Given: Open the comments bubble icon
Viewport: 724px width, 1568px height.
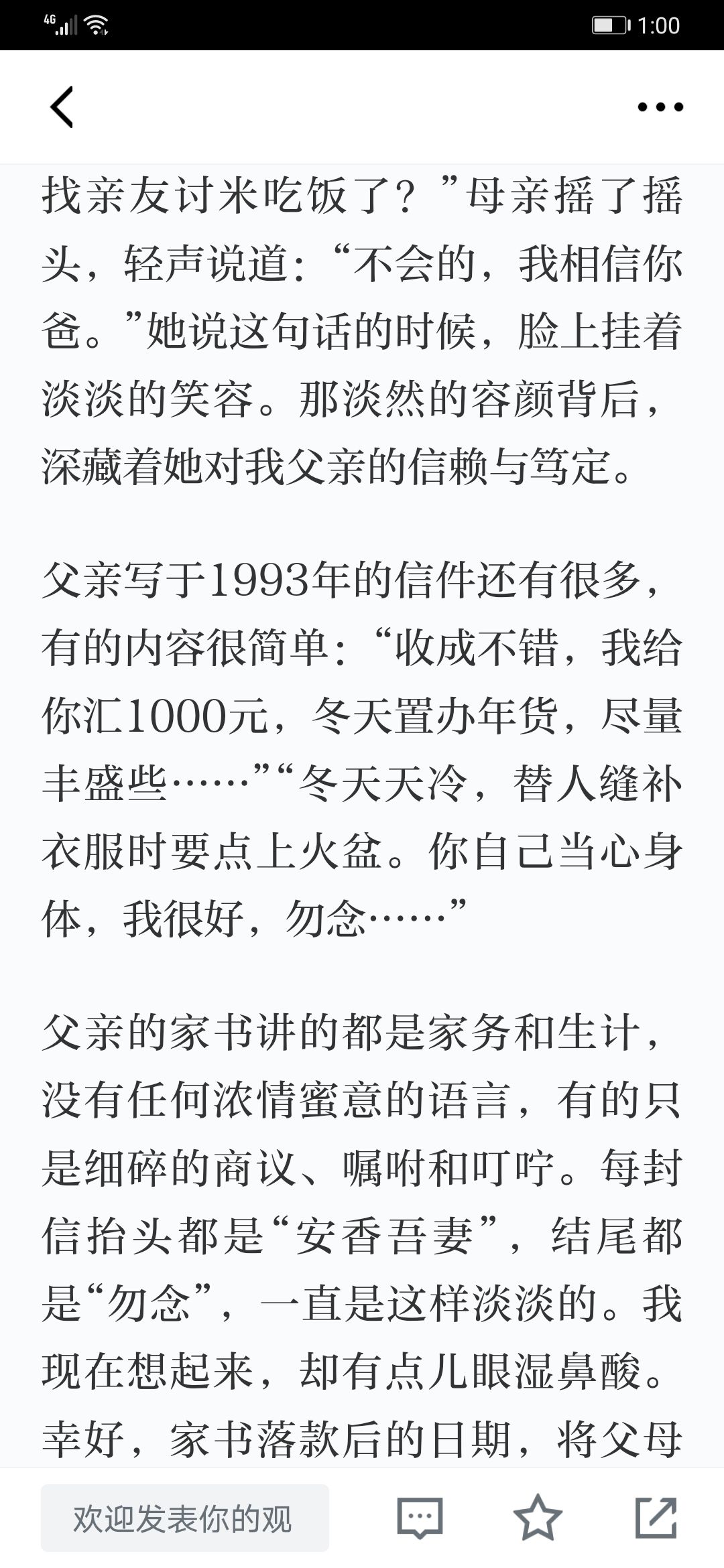Looking at the screenshot, I should click(x=420, y=1518).
